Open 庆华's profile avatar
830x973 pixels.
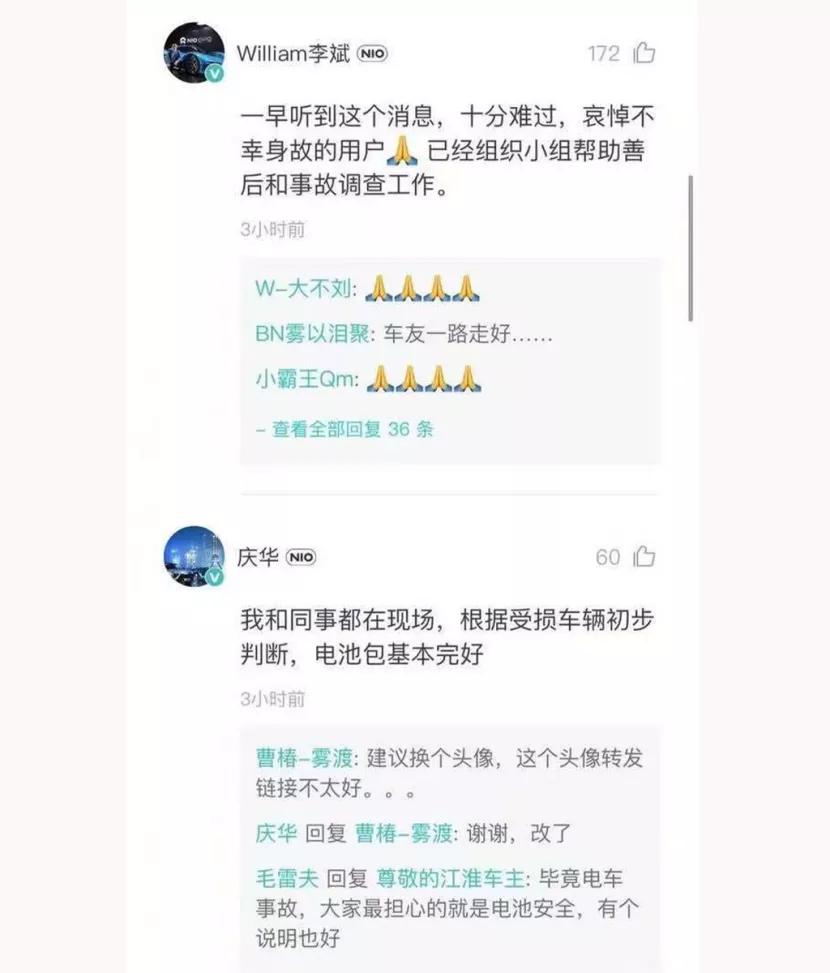pos(195,558)
